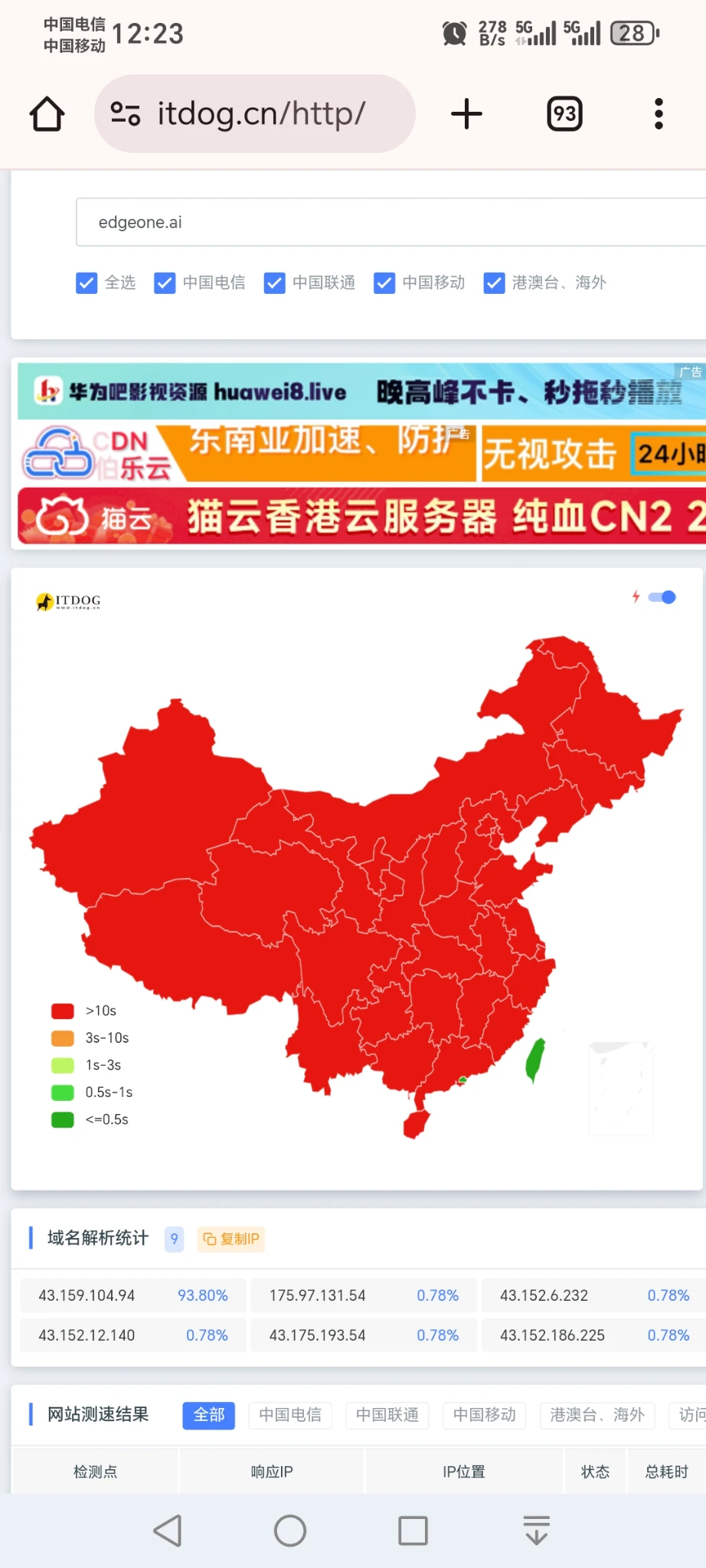
Task: Toggle the lightning switch above the map
Action: point(662,597)
